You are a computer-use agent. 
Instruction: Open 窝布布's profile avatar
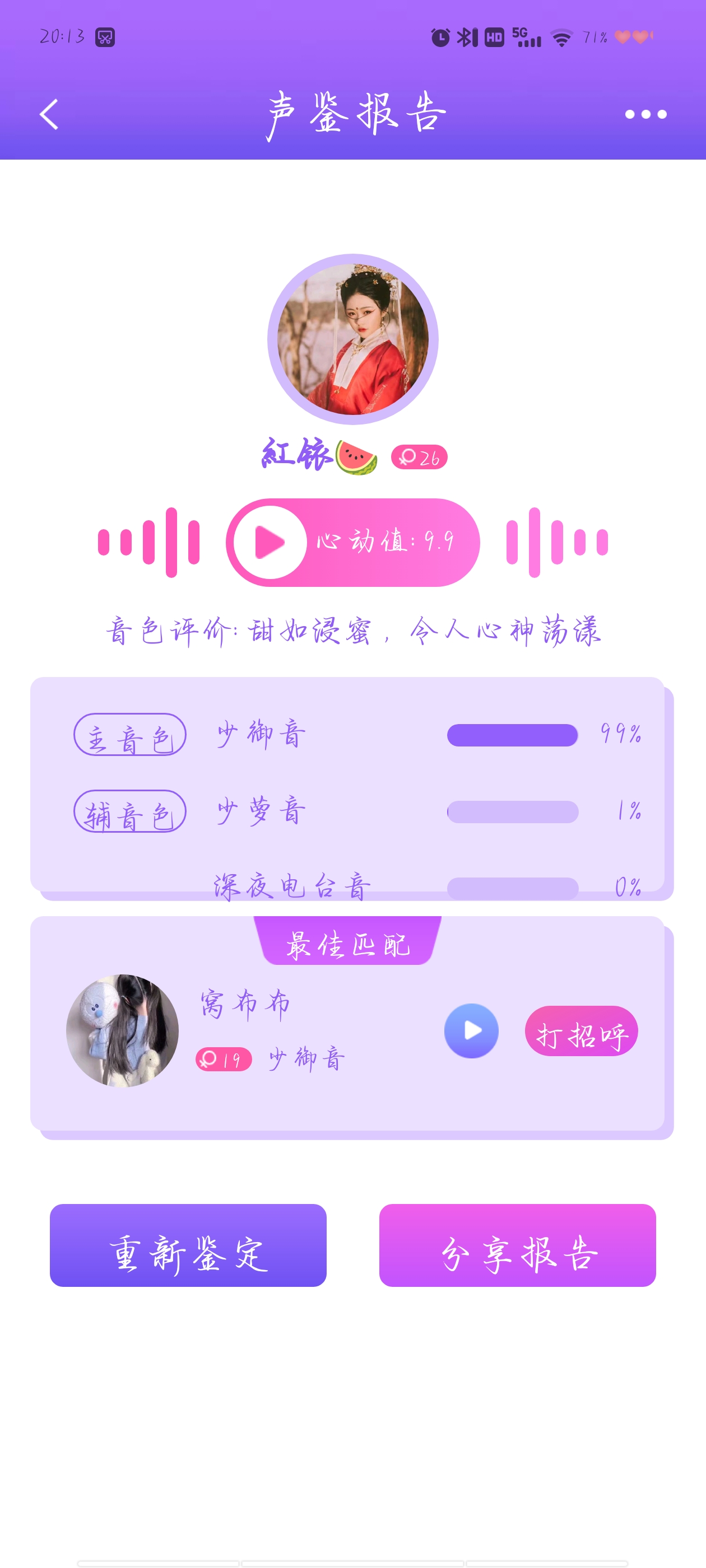[x=123, y=1030]
